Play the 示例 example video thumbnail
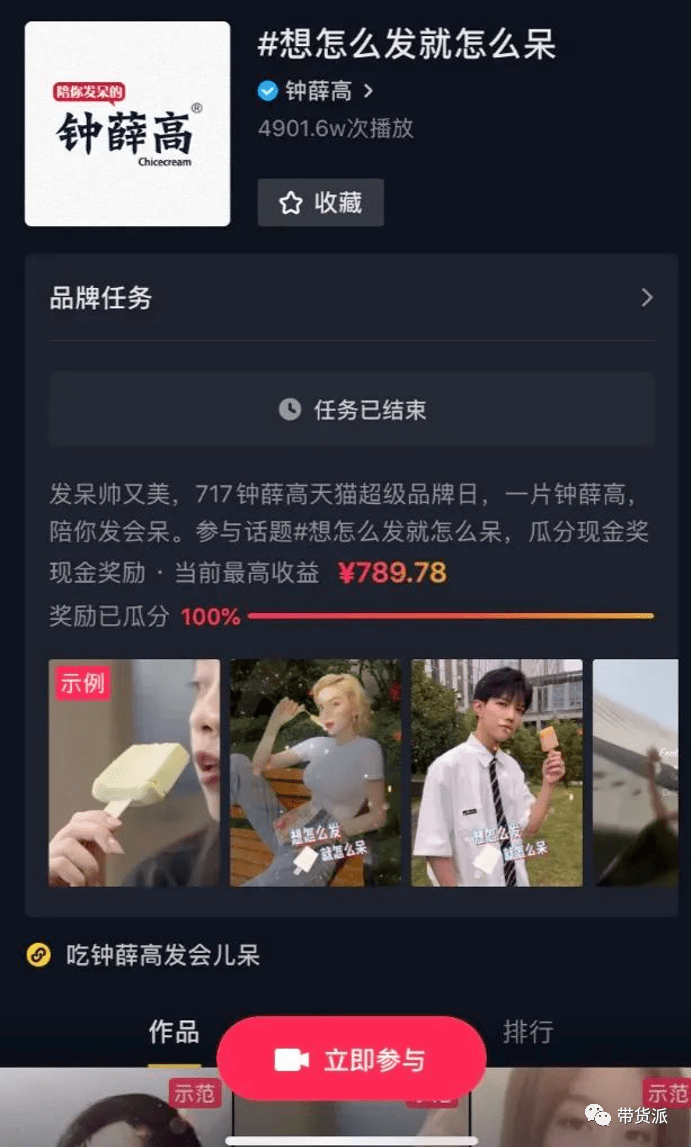691x1147 pixels. click(x=134, y=772)
